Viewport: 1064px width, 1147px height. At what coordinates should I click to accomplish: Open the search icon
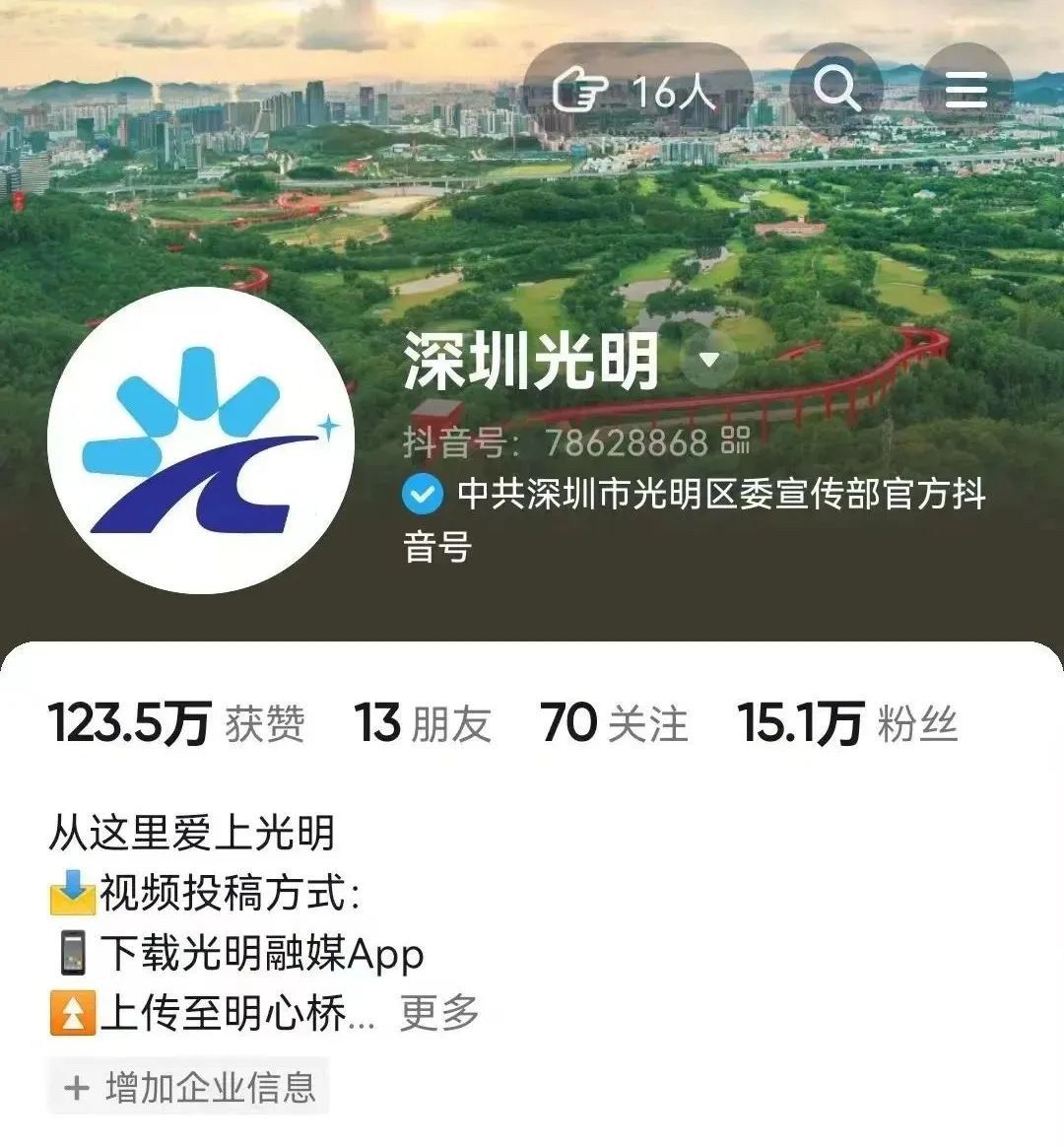tap(836, 88)
